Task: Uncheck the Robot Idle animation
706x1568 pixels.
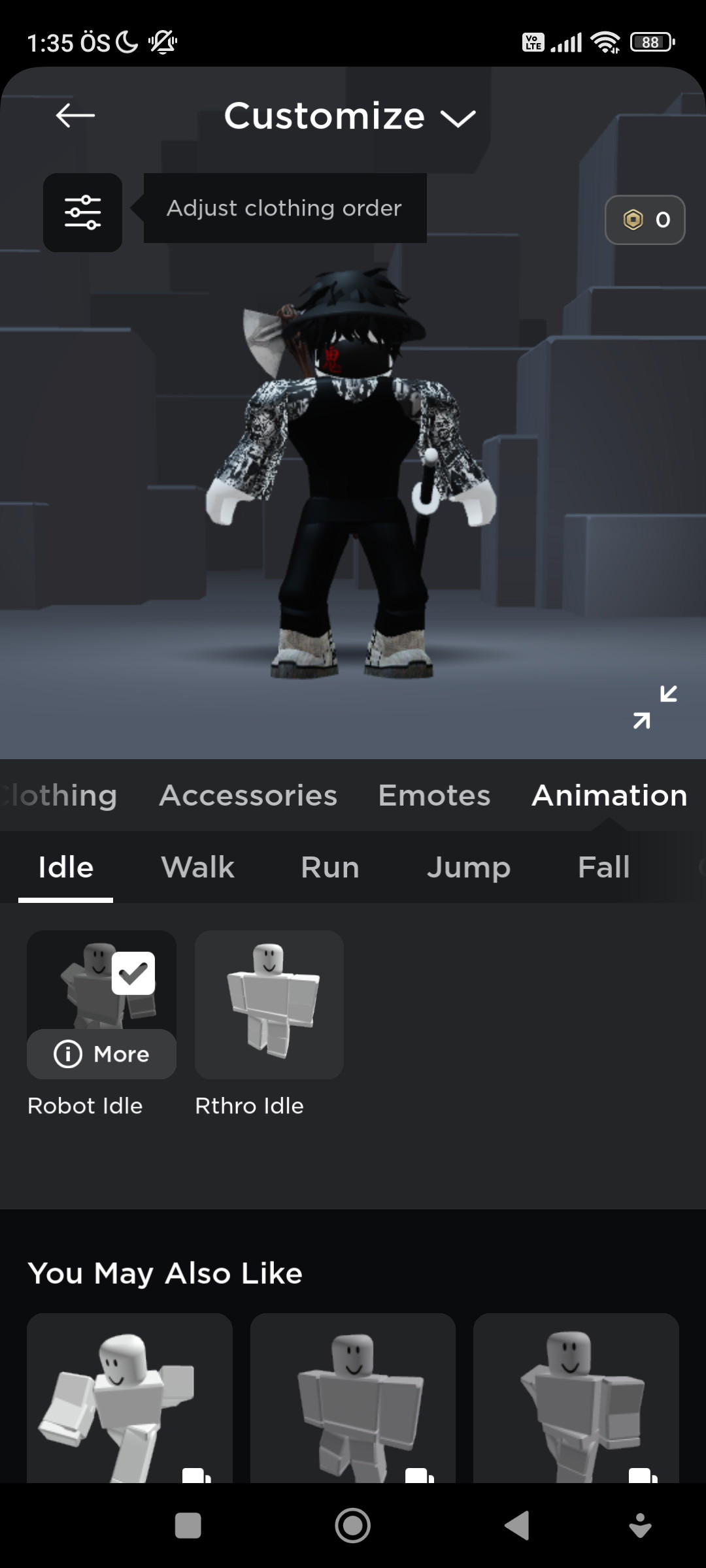Action: click(133, 973)
